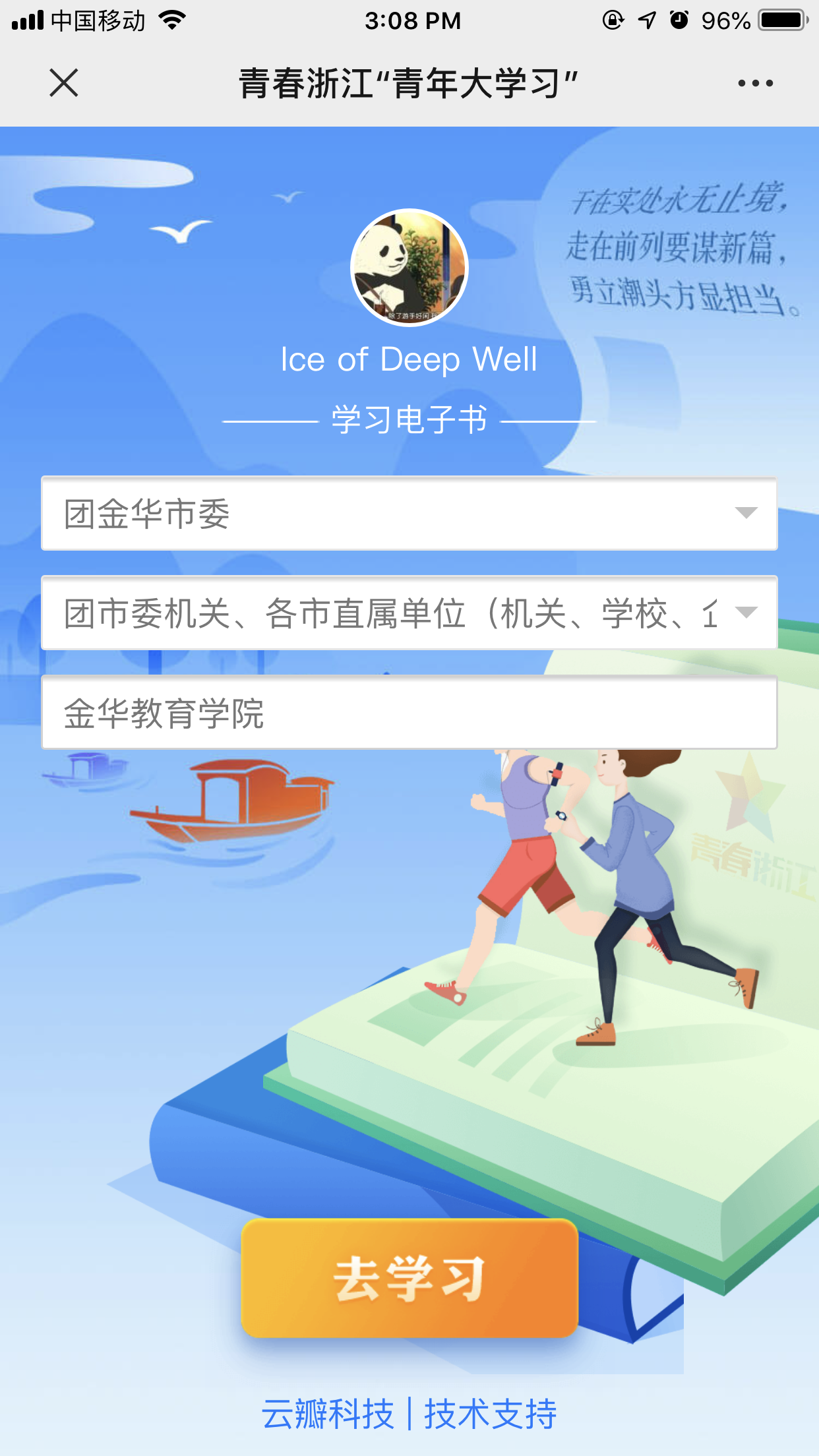Tap the 金华教育学院 input field
Viewport: 819px width, 1456px height.
[409, 713]
